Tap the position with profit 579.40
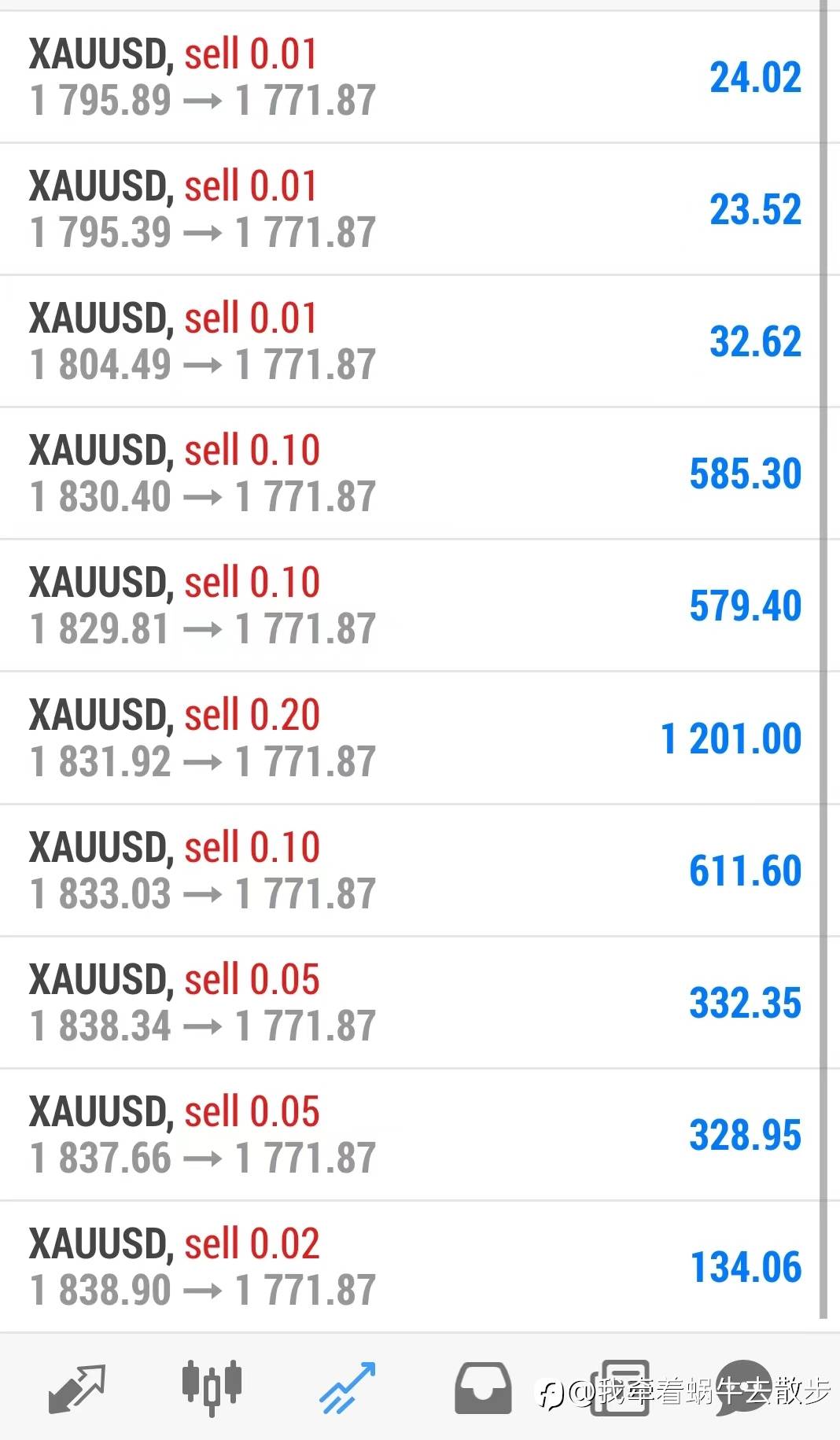Viewport: 840px width, 1440px height. (x=409, y=606)
